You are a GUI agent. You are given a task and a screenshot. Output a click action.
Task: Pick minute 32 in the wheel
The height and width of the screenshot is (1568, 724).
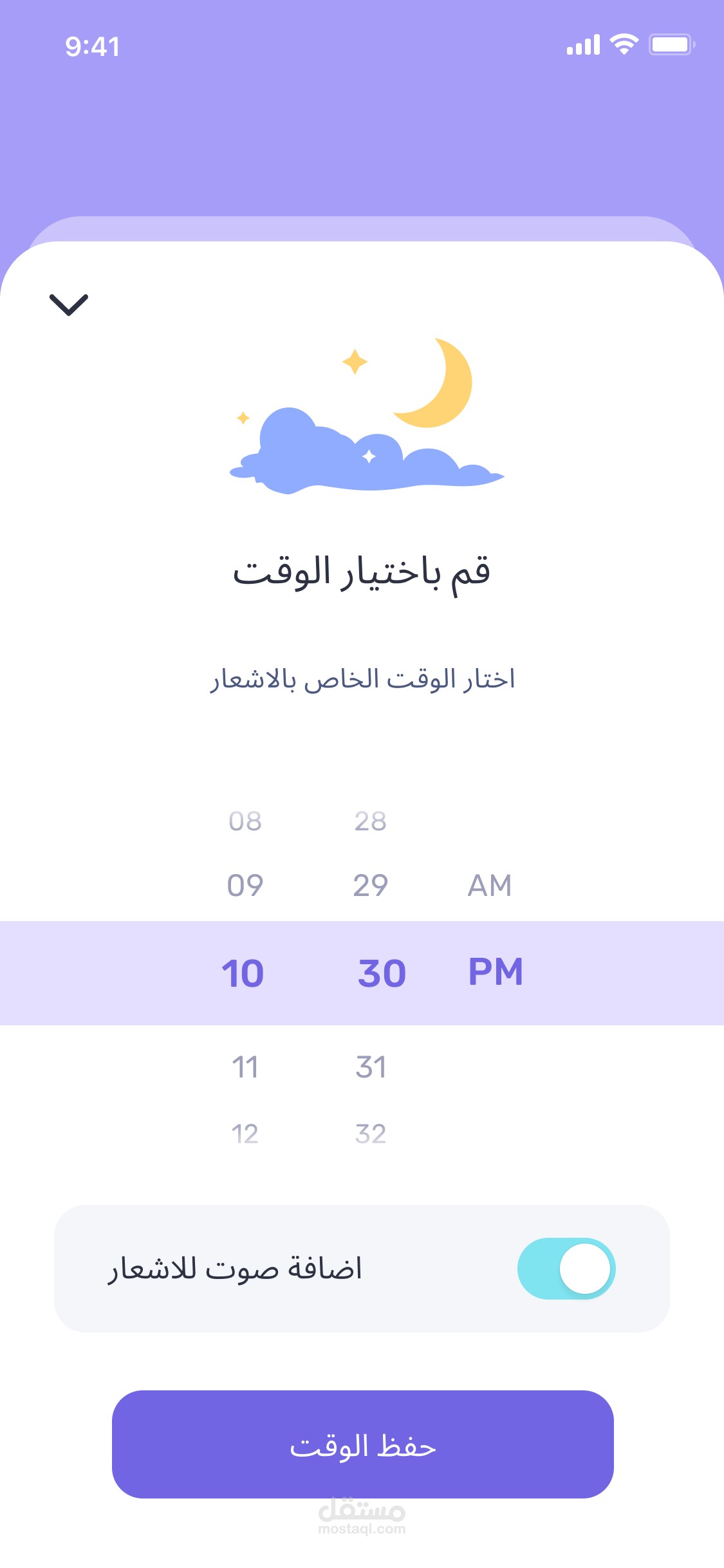pyautogui.click(x=371, y=1134)
